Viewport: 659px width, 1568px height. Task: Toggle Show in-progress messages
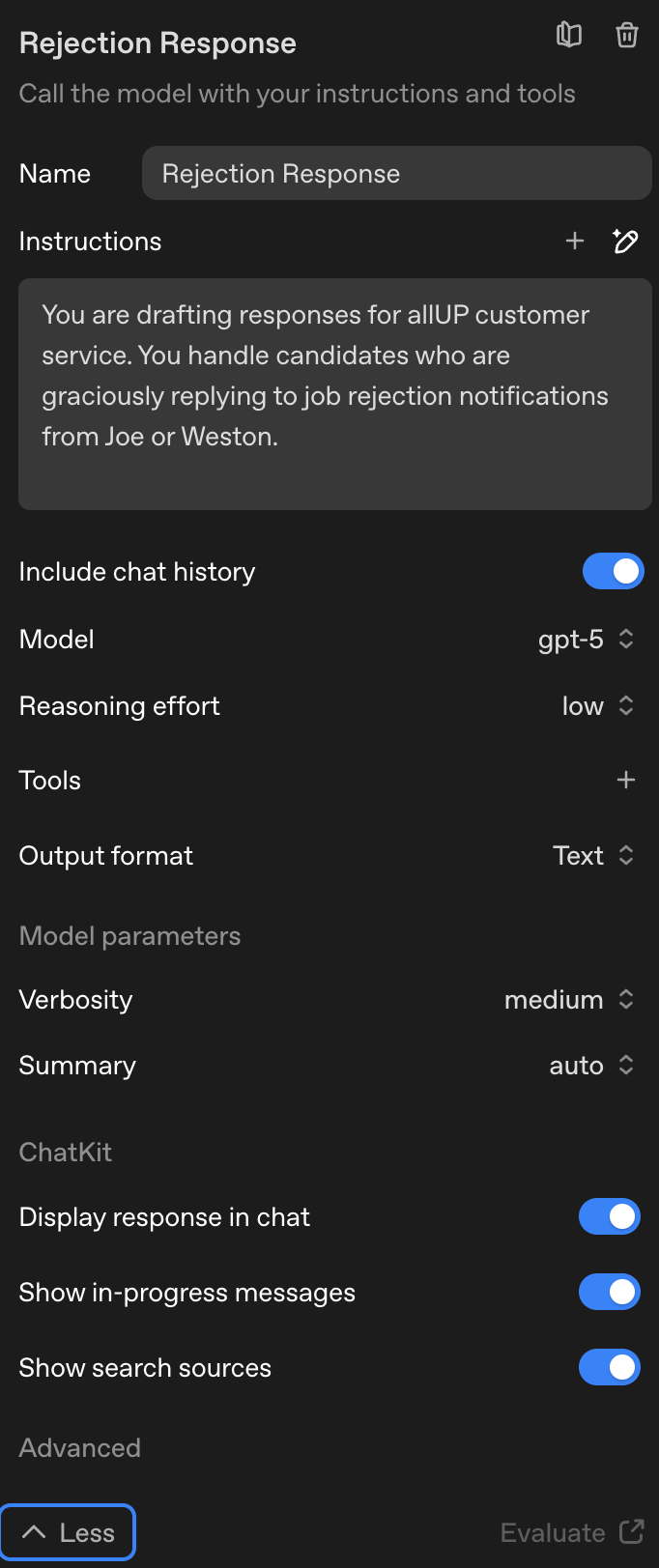[x=610, y=1292]
